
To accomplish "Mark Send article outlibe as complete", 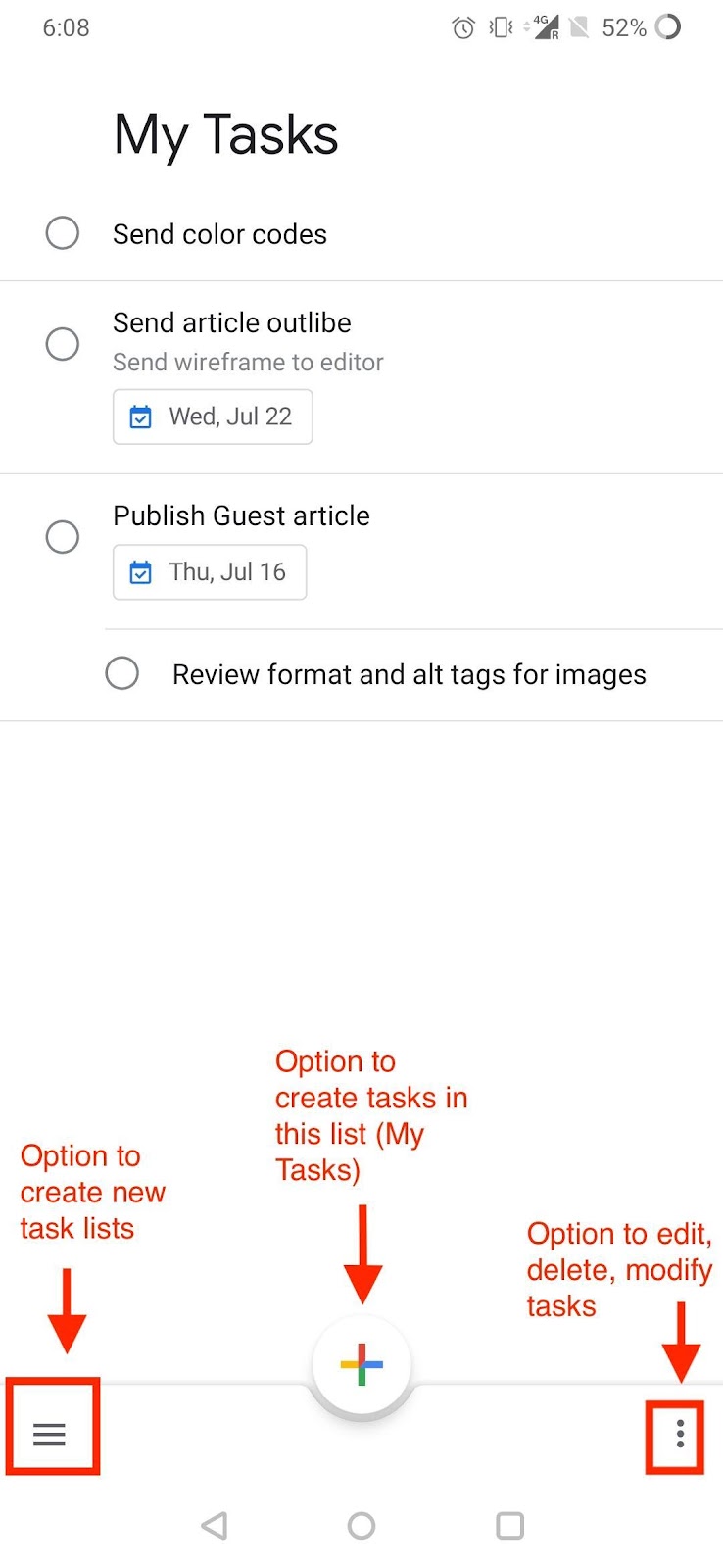I will pos(63,343).
